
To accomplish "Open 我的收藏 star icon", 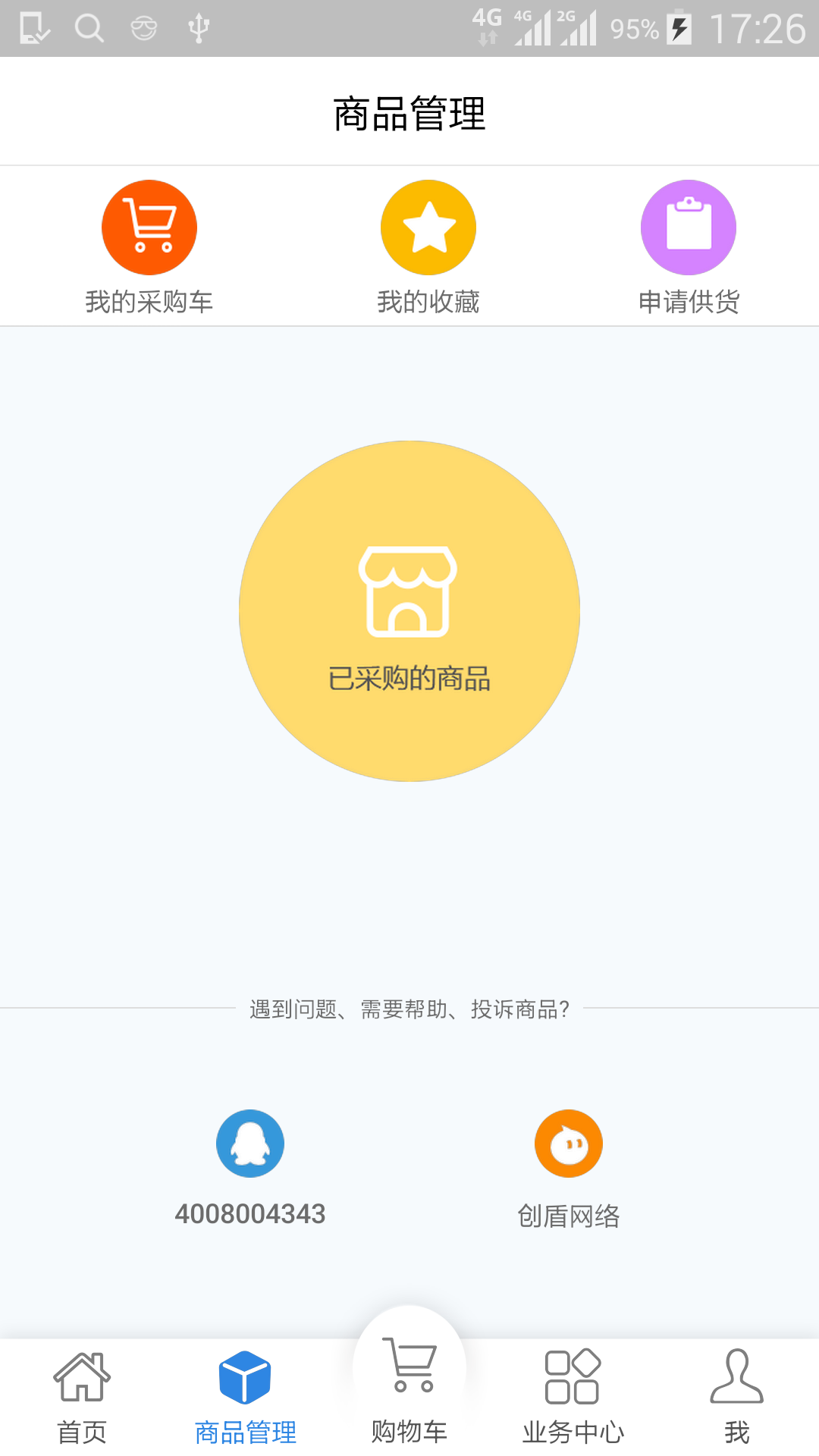I will tap(428, 227).
